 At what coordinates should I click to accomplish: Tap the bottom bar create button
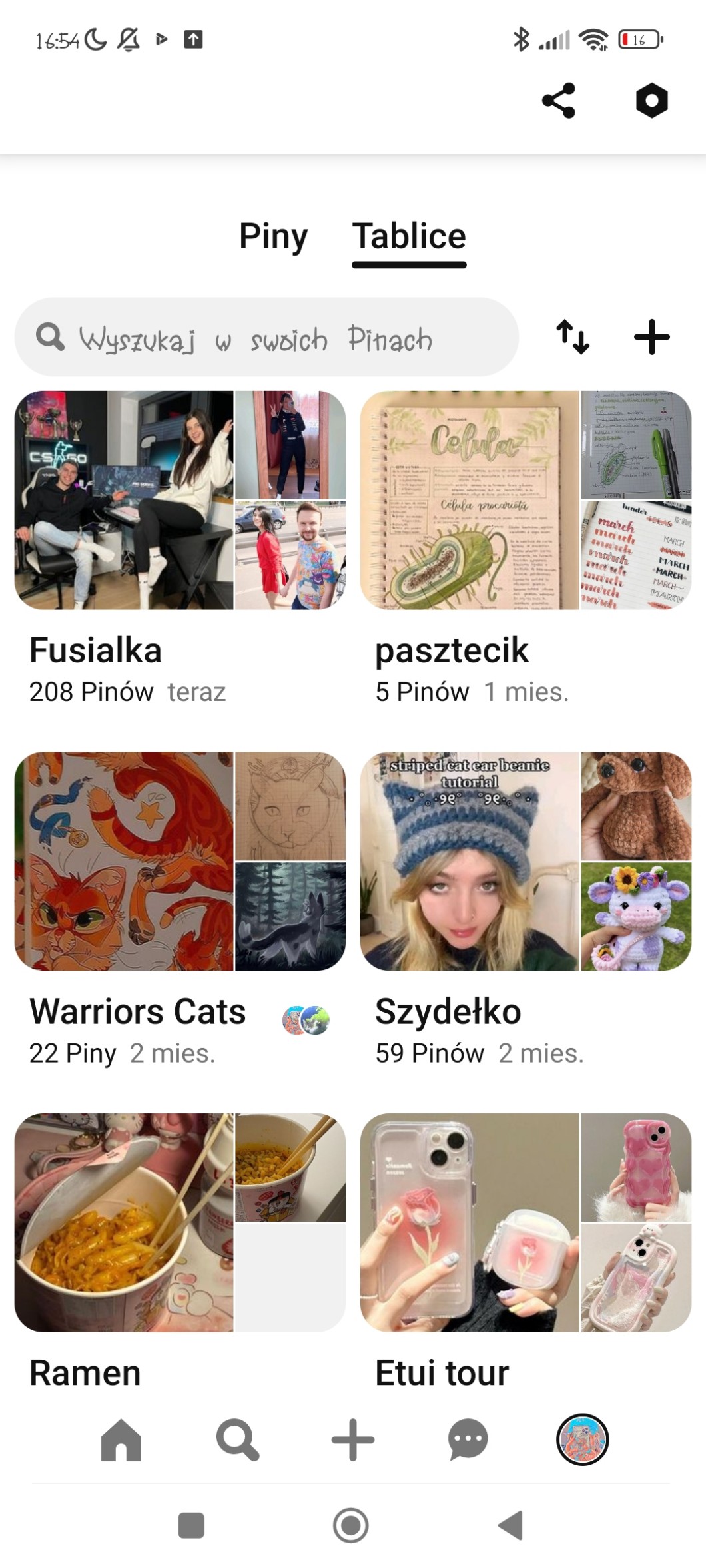click(353, 1439)
